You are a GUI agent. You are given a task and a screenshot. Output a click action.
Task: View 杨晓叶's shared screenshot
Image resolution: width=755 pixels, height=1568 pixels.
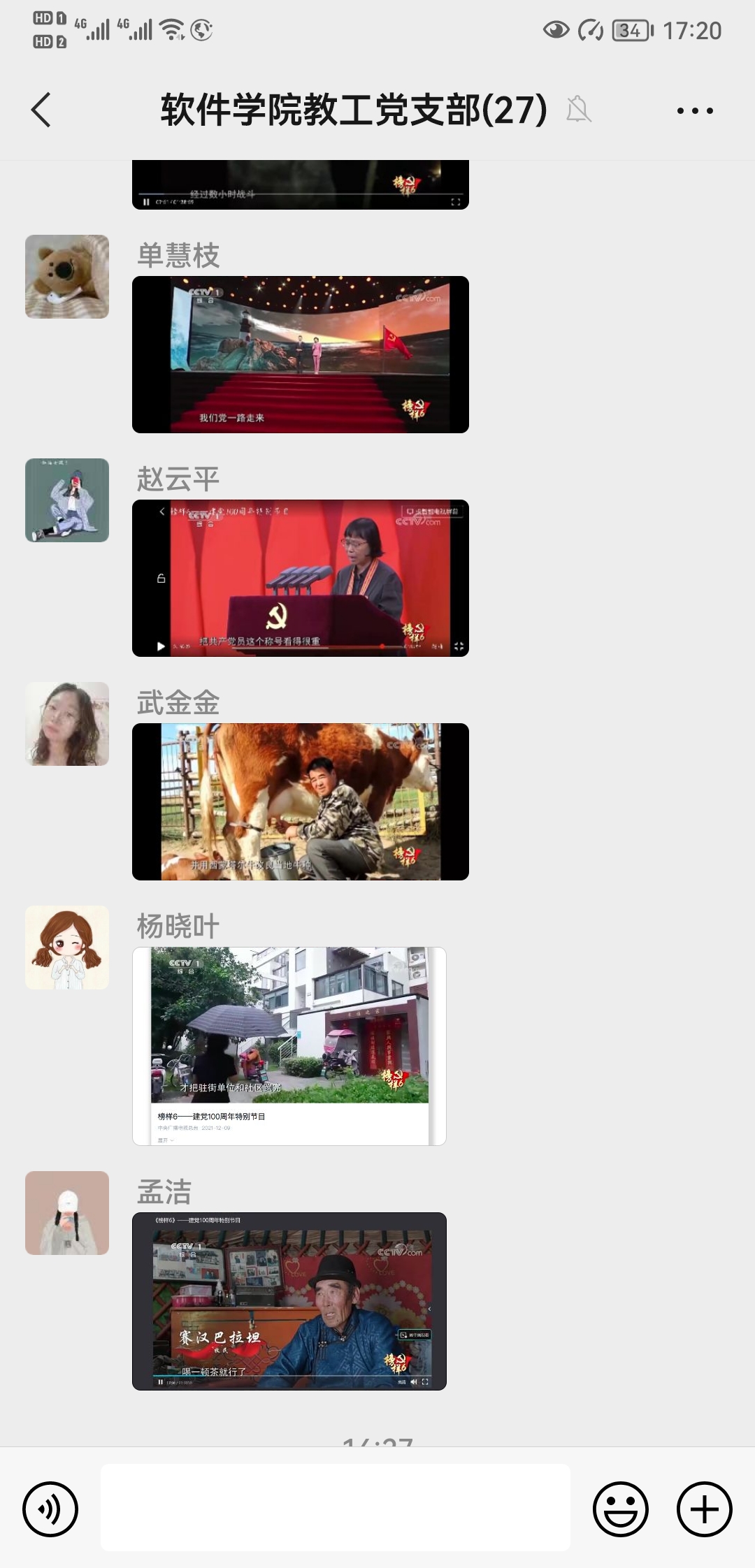coord(289,1046)
